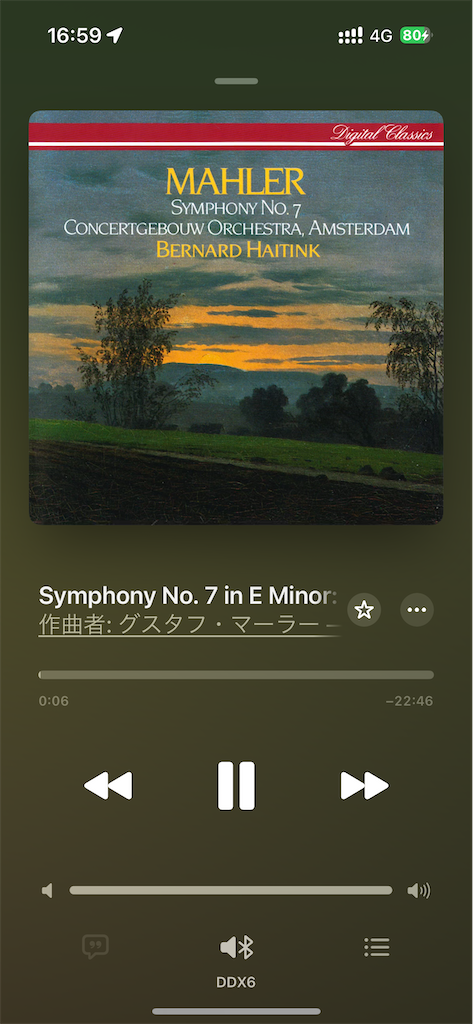Skip forward to the next track
Viewport: 473px width, 1024px height.
(x=365, y=786)
